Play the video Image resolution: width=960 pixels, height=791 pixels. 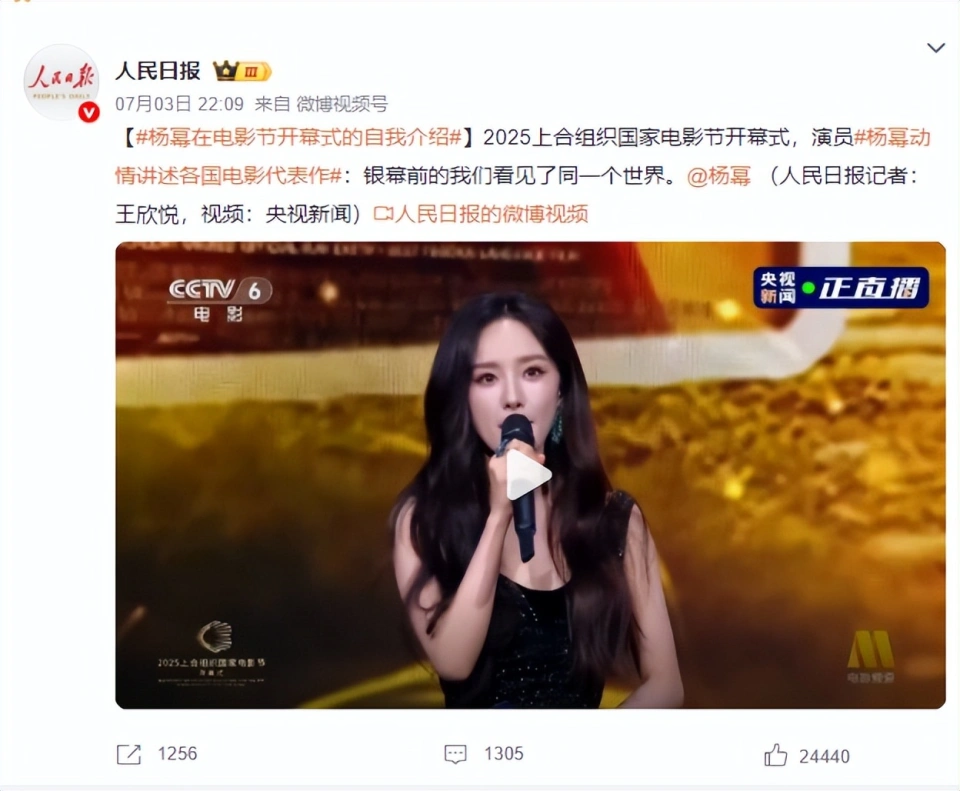pos(528,476)
